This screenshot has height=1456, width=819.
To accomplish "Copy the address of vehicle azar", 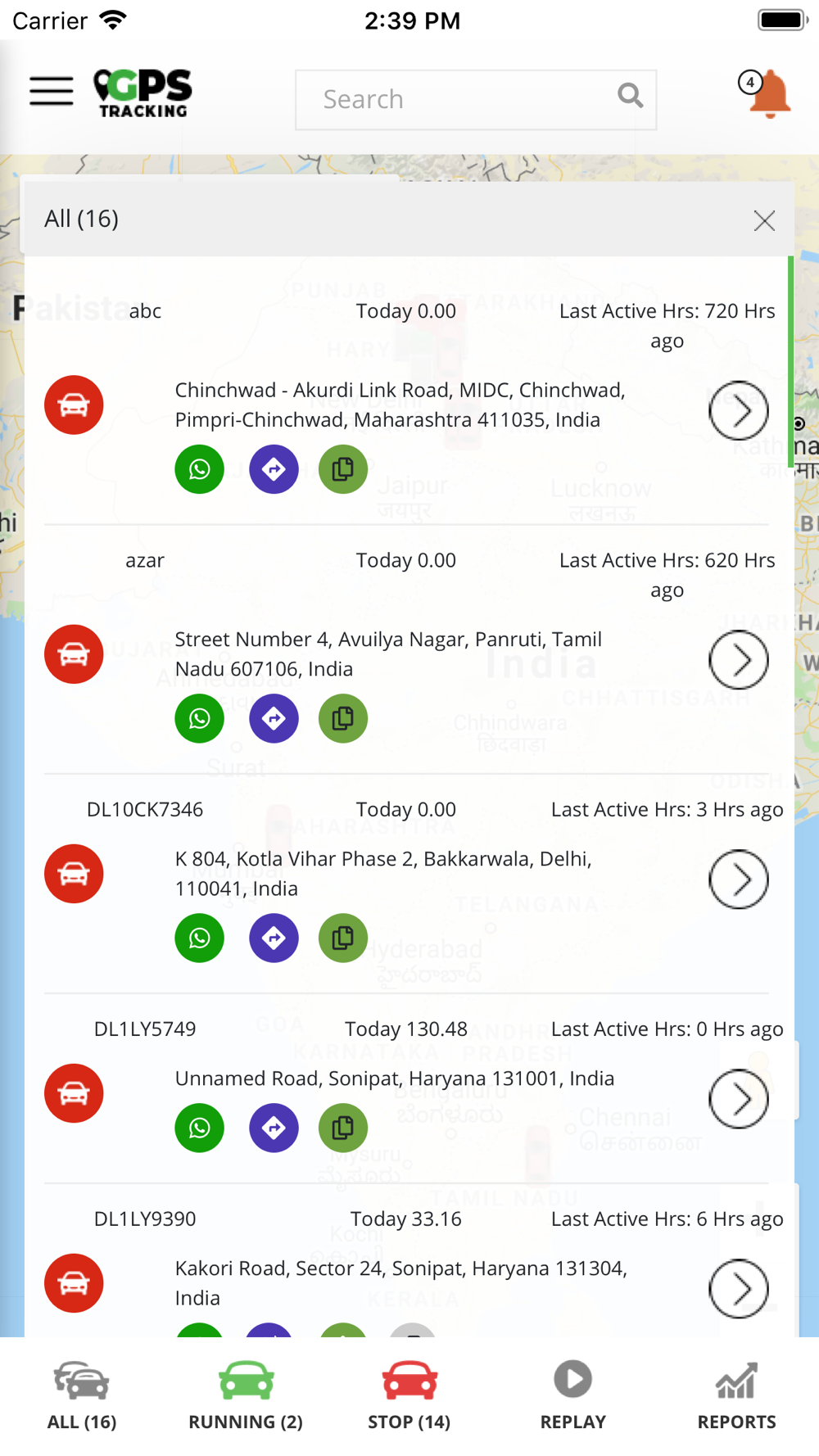I will 343,718.
